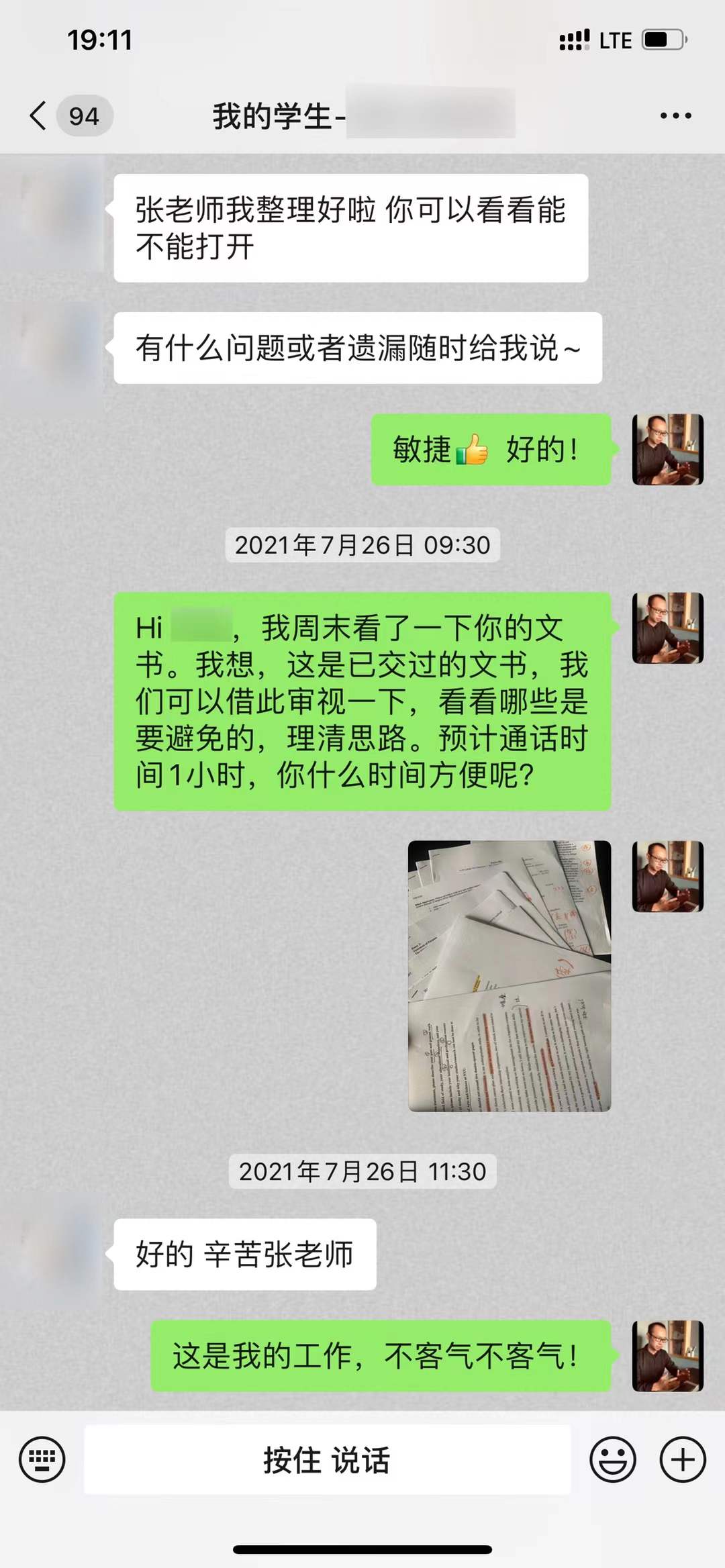The height and width of the screenshot is (1568, 725).
Task: Tap the 按住 说话 voice button
Action: click(327, 1459)
